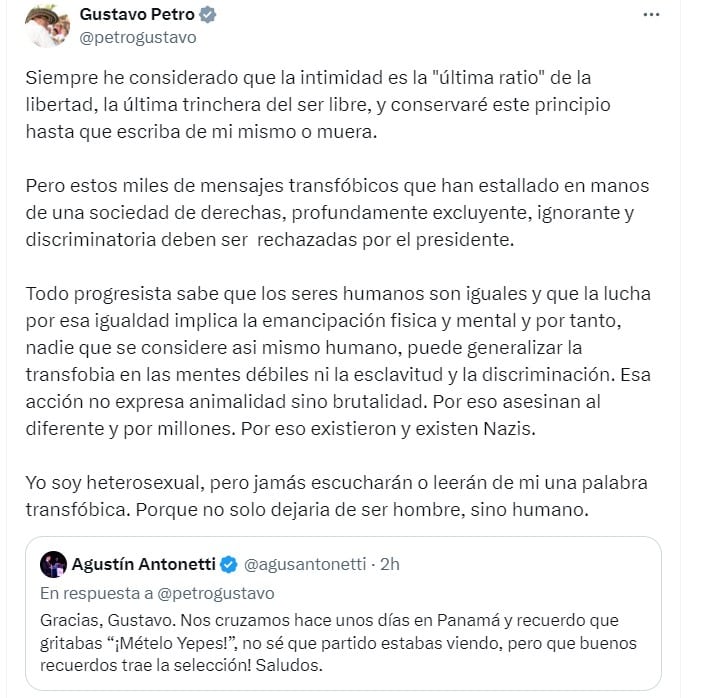Open Gustavo Petro's profile picture
Screen dimensions: 715x698
point(47,26)
